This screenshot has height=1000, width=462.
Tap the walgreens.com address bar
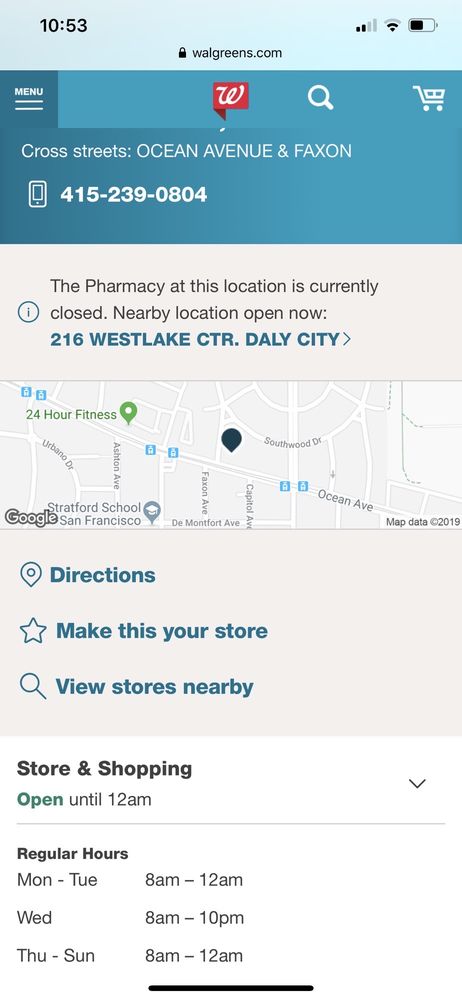(230, 53)
